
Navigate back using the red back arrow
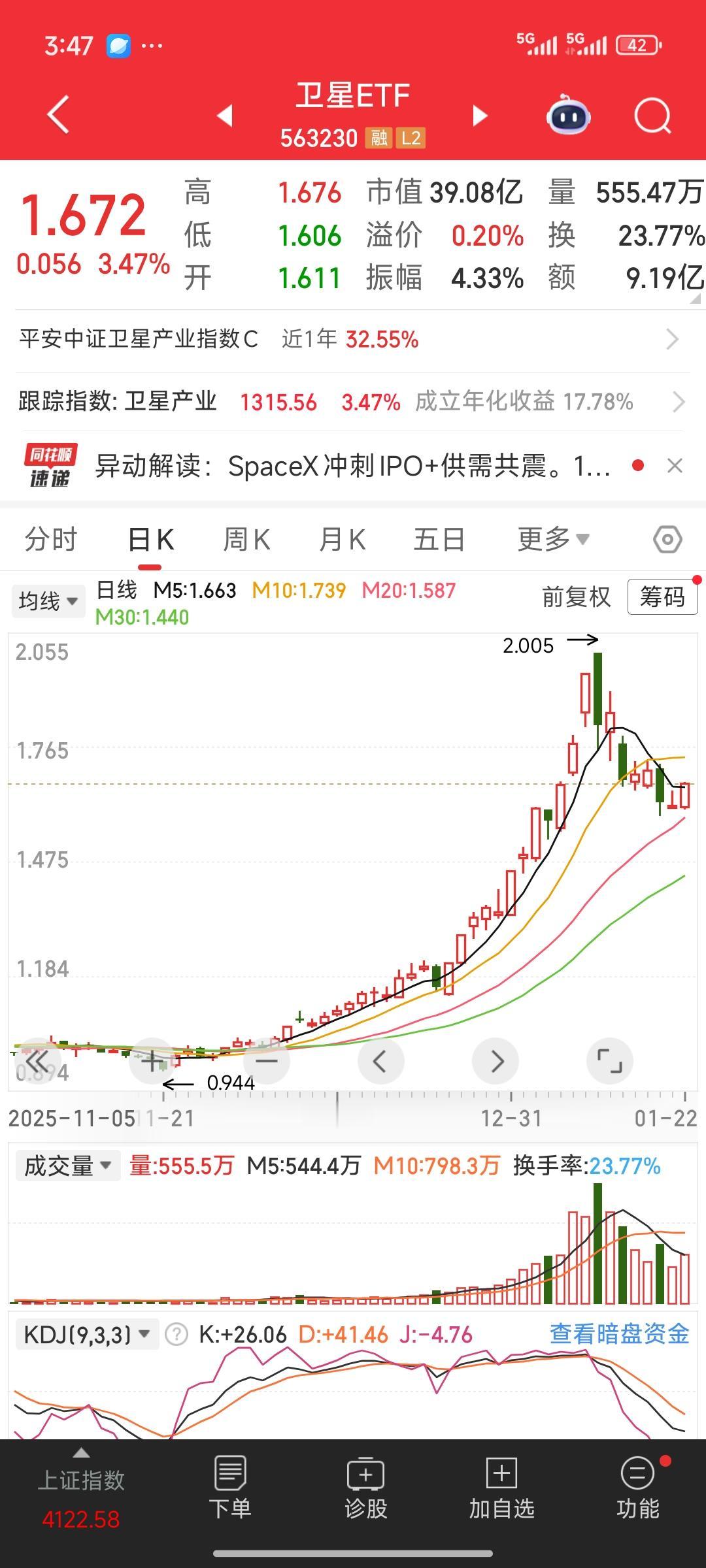[58, 114]
